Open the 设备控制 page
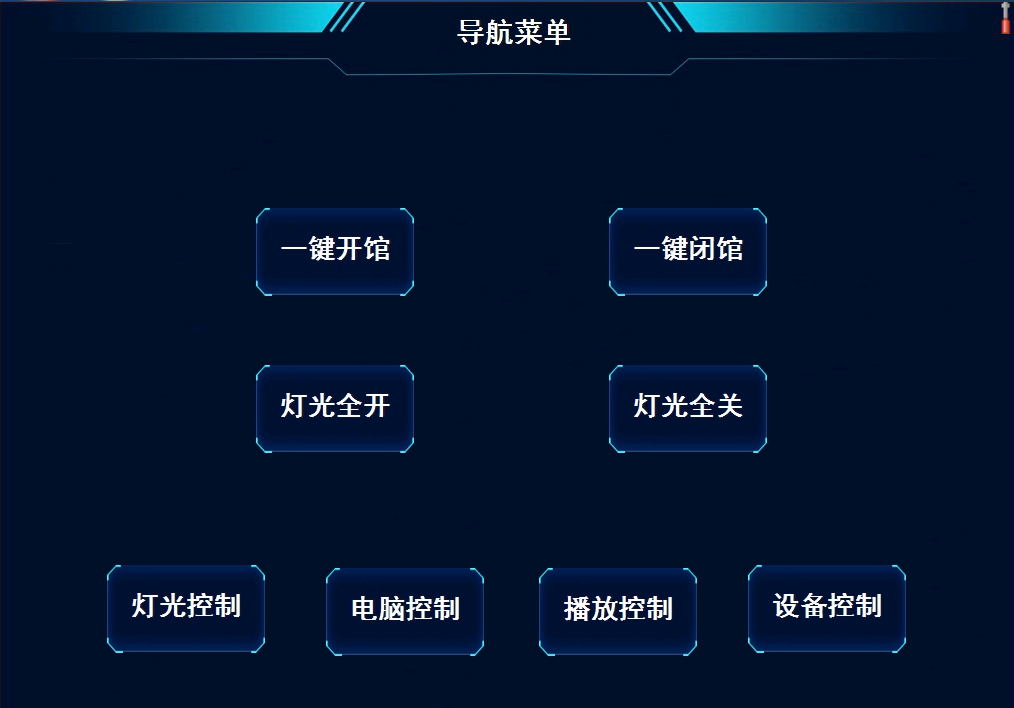1014x708 pixels. click(827, 608)
